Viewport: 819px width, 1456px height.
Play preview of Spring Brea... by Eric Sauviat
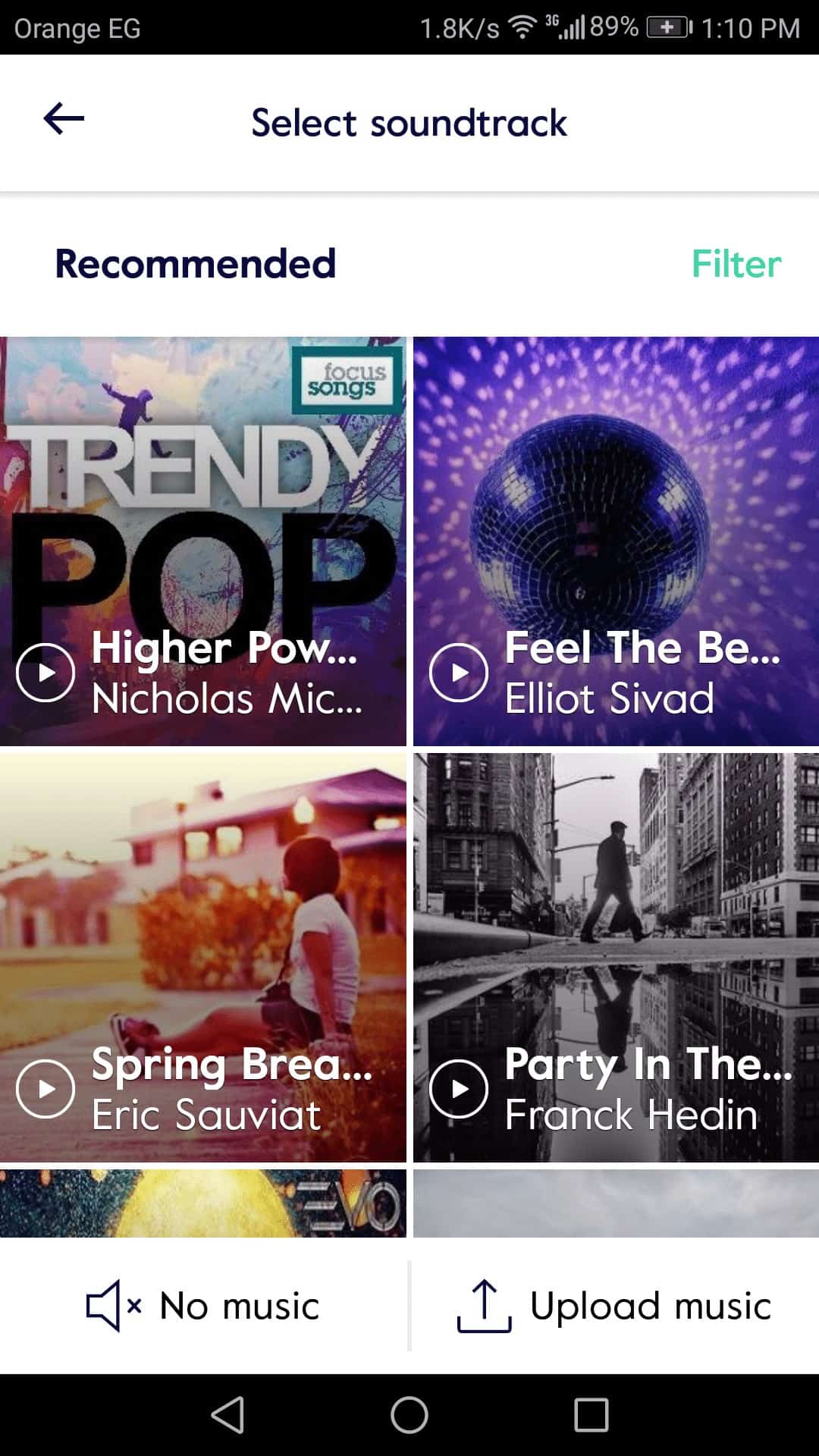coord(45,1089)
